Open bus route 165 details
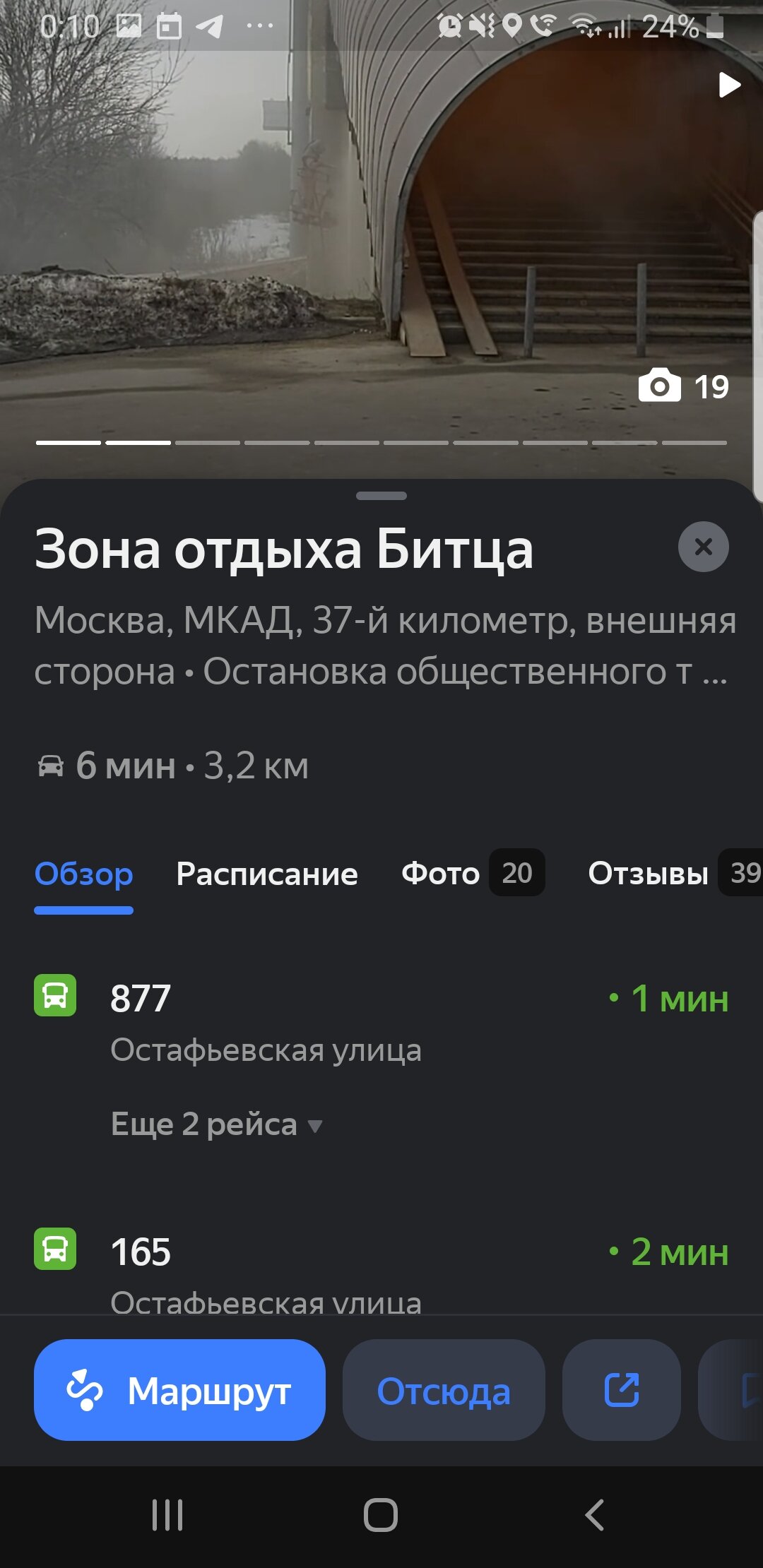Image resolution: width=763 pixels, height=1568 pixels. pyautogui.click(x=141, y=1252)
